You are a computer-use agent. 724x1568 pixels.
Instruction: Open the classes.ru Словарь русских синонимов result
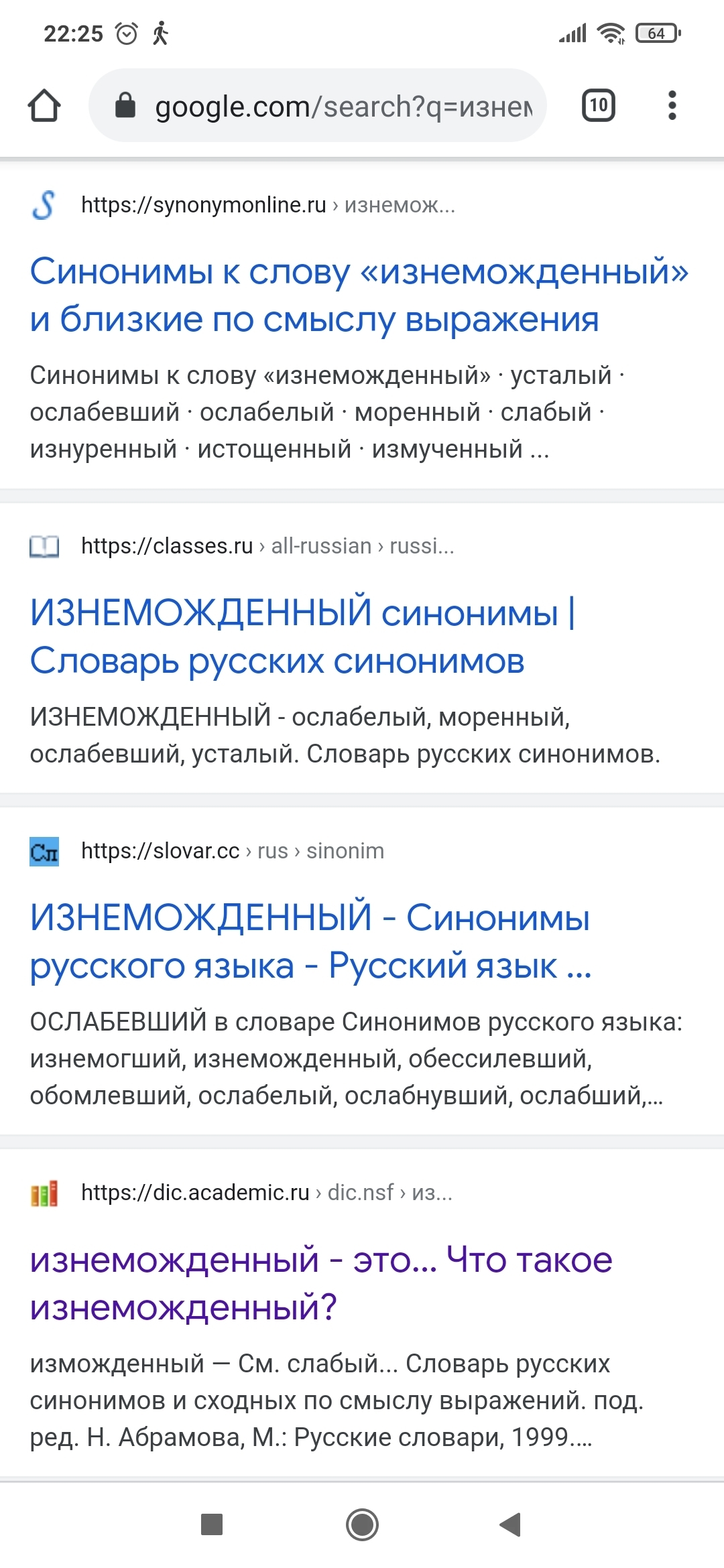click(x=302, y=636)
